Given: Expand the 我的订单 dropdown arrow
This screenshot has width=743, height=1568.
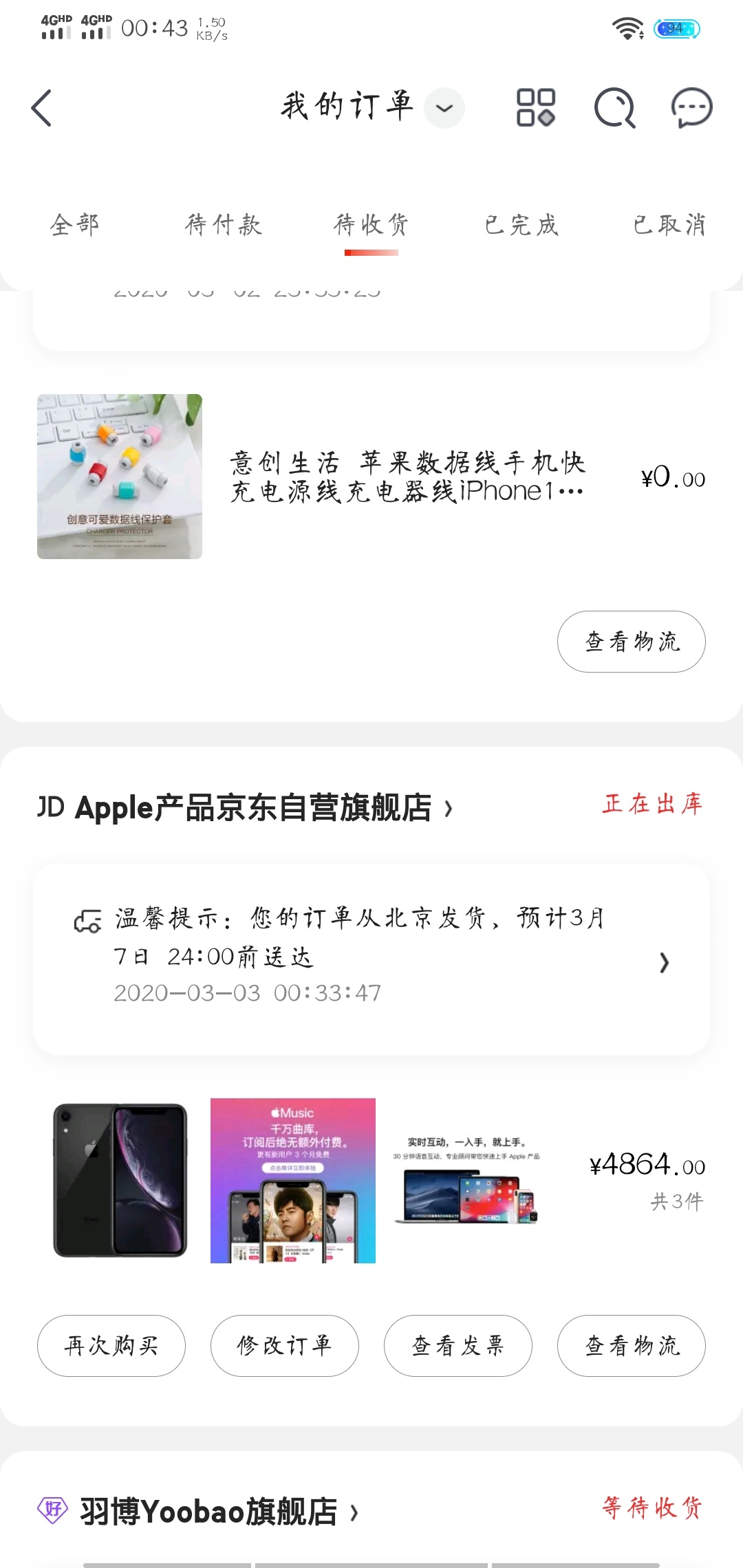Looking at the screenshot, I should click(444, 108).
